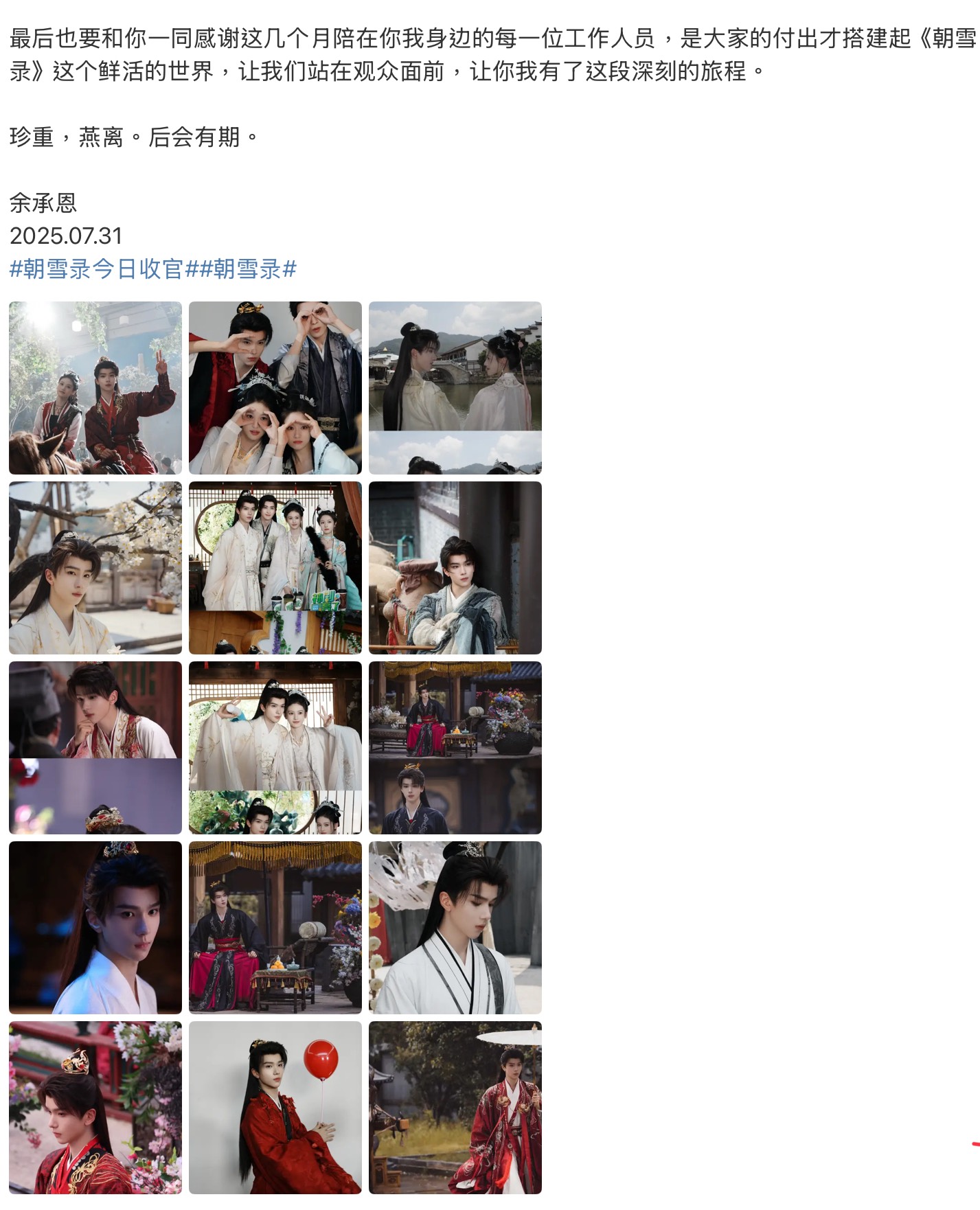Open the group photo with green drinks on the table
Screen dimensions: 980x1210
pos(275,568)
